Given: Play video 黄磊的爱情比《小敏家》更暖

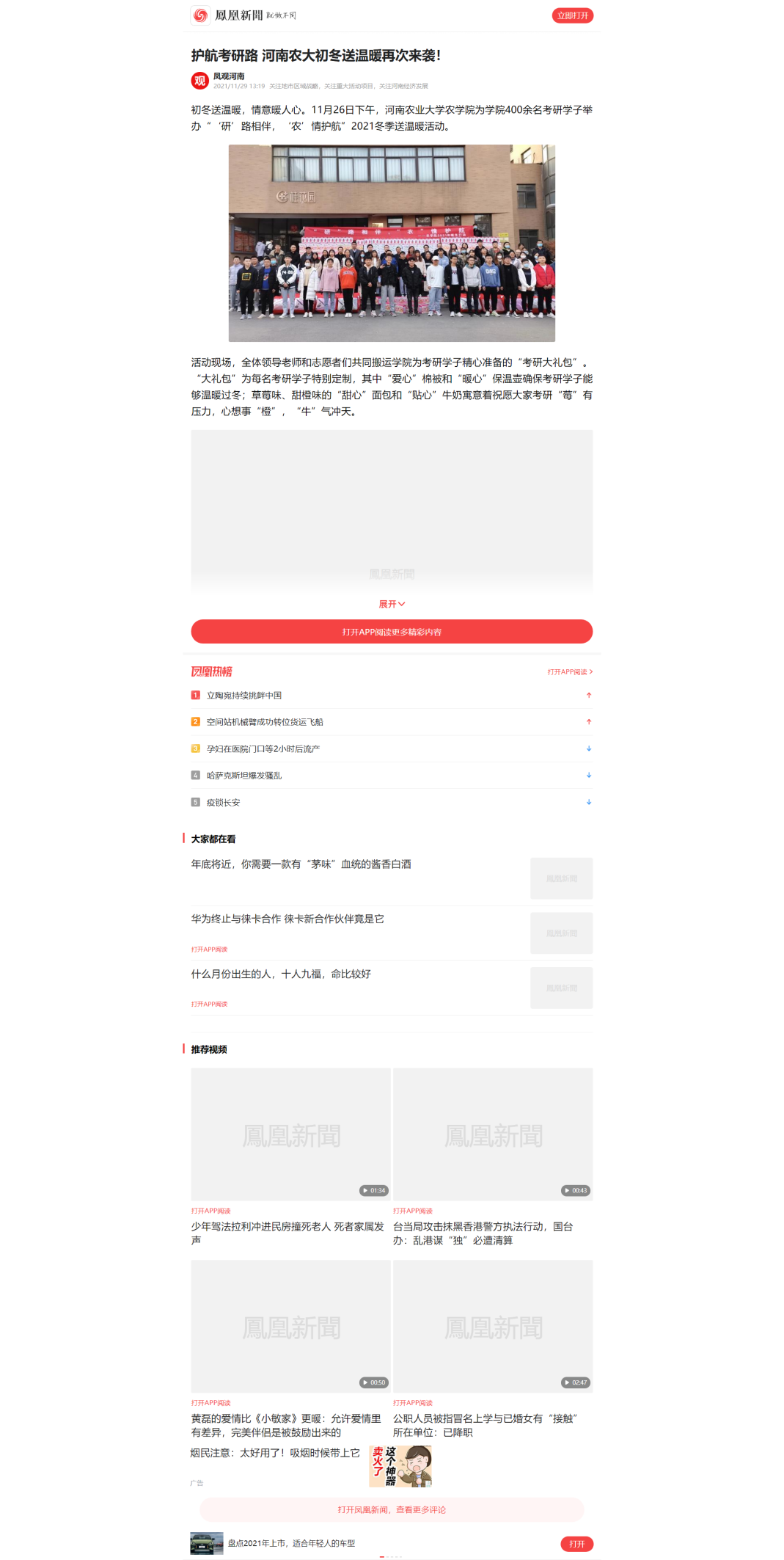Looking at the screenshot, I should (290, 1326).
